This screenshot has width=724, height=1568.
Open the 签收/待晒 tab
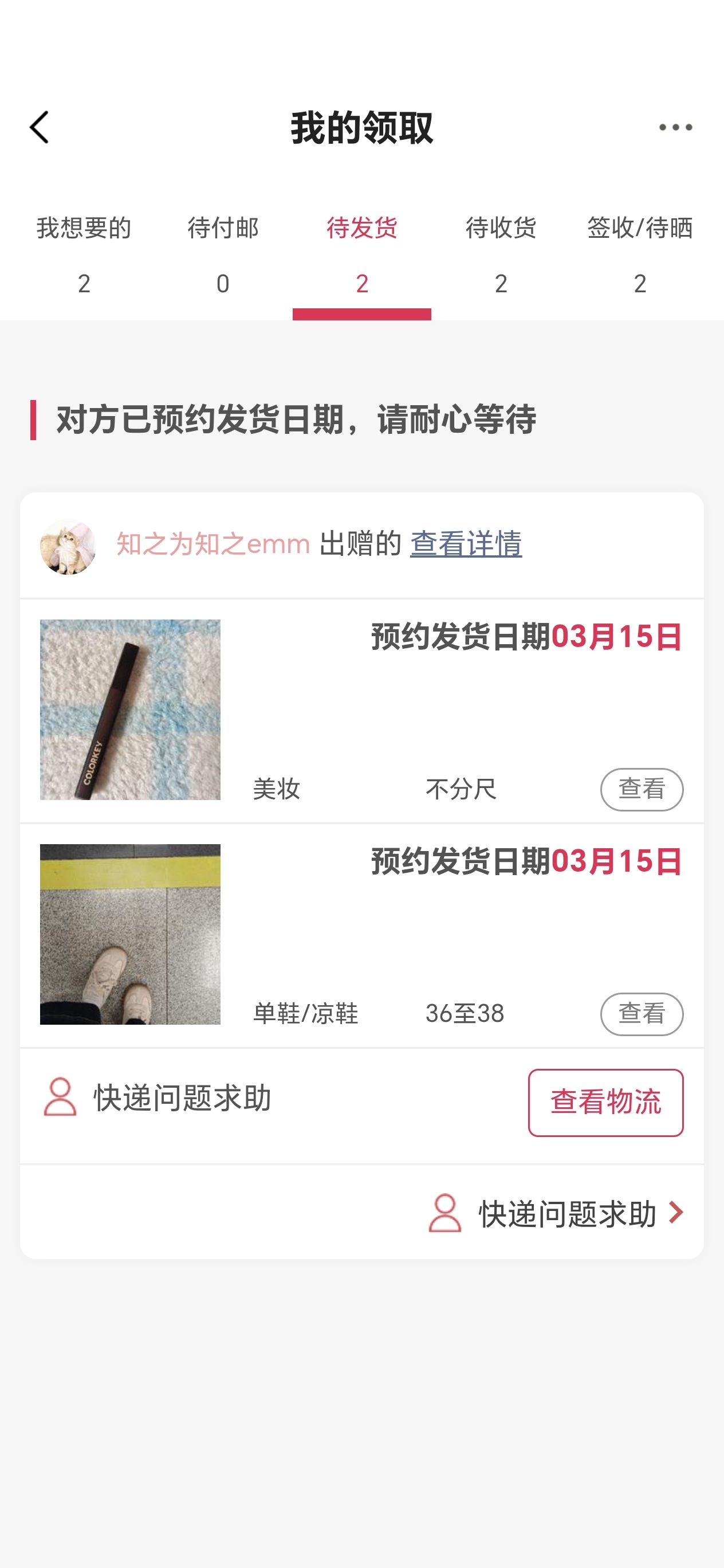coord(639,254)
